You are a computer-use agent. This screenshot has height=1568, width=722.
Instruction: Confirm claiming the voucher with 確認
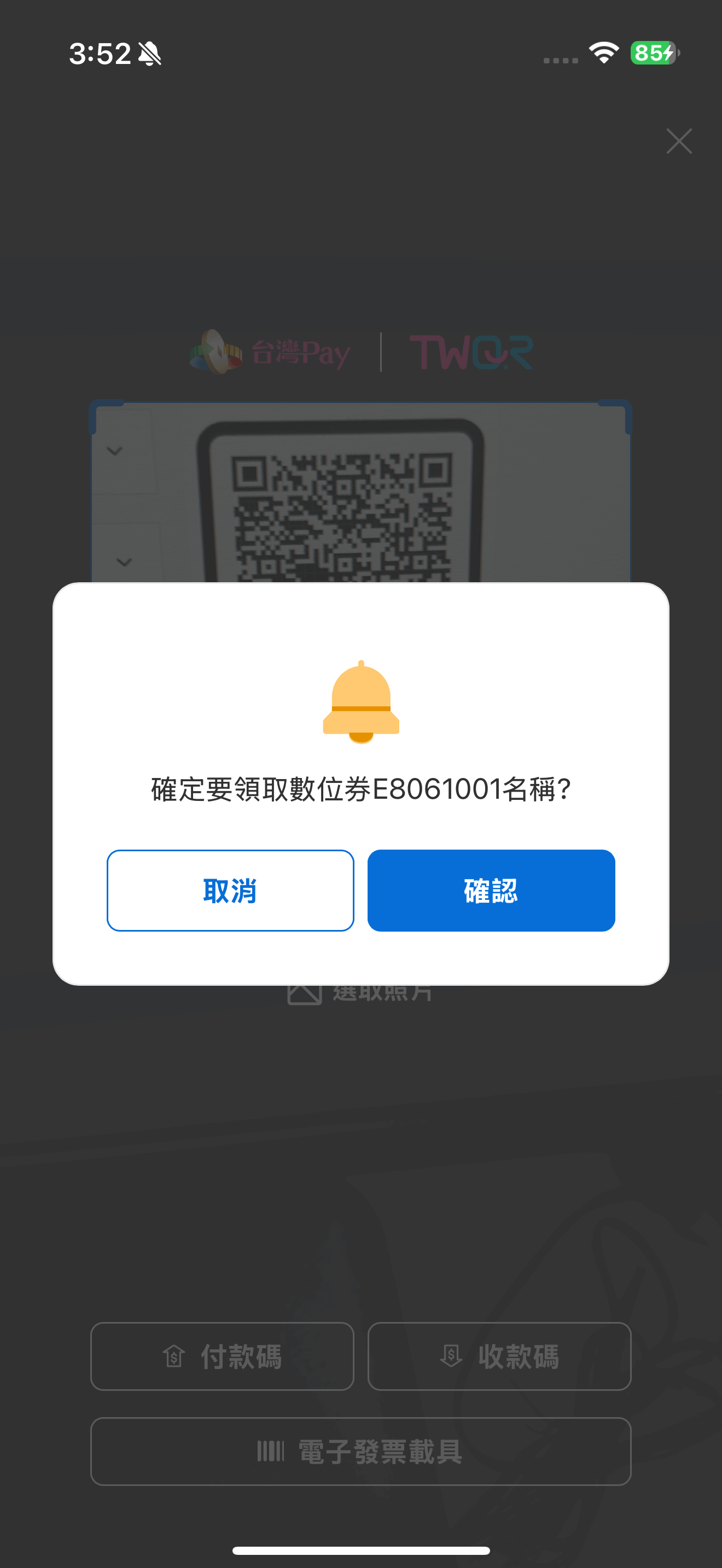[491, 890]
